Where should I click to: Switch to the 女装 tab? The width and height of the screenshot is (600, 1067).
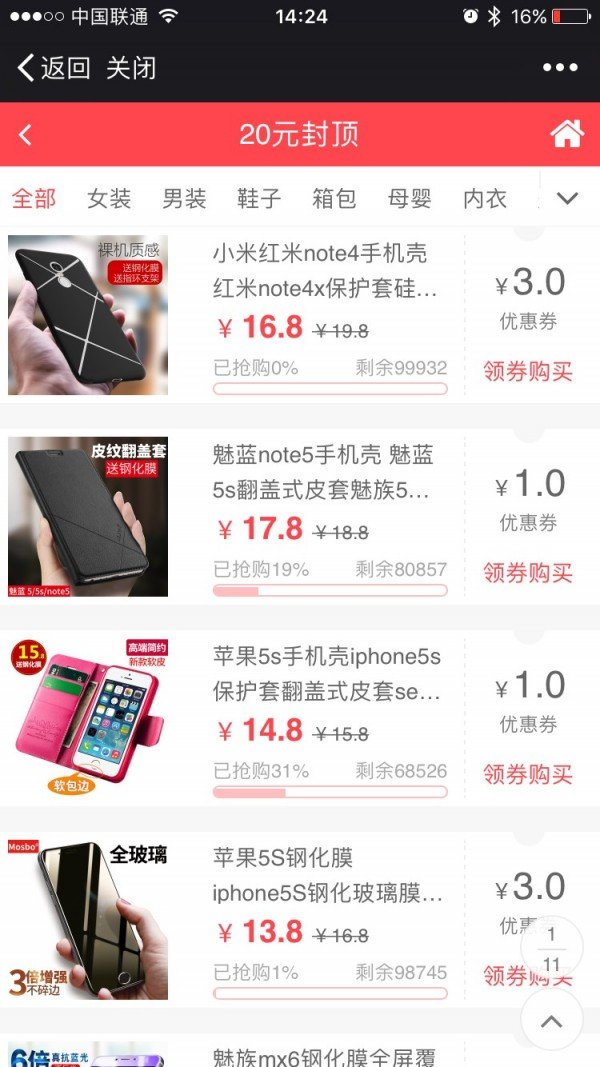coord(109,199)
